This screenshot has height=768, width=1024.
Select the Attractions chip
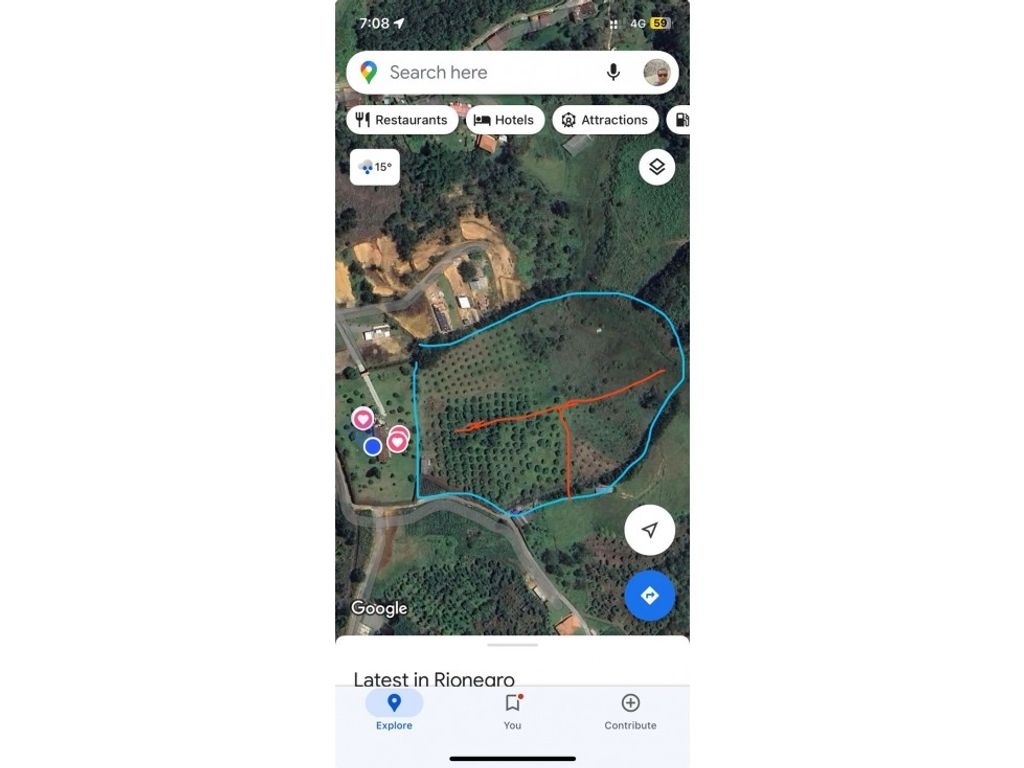click(605, 120)
